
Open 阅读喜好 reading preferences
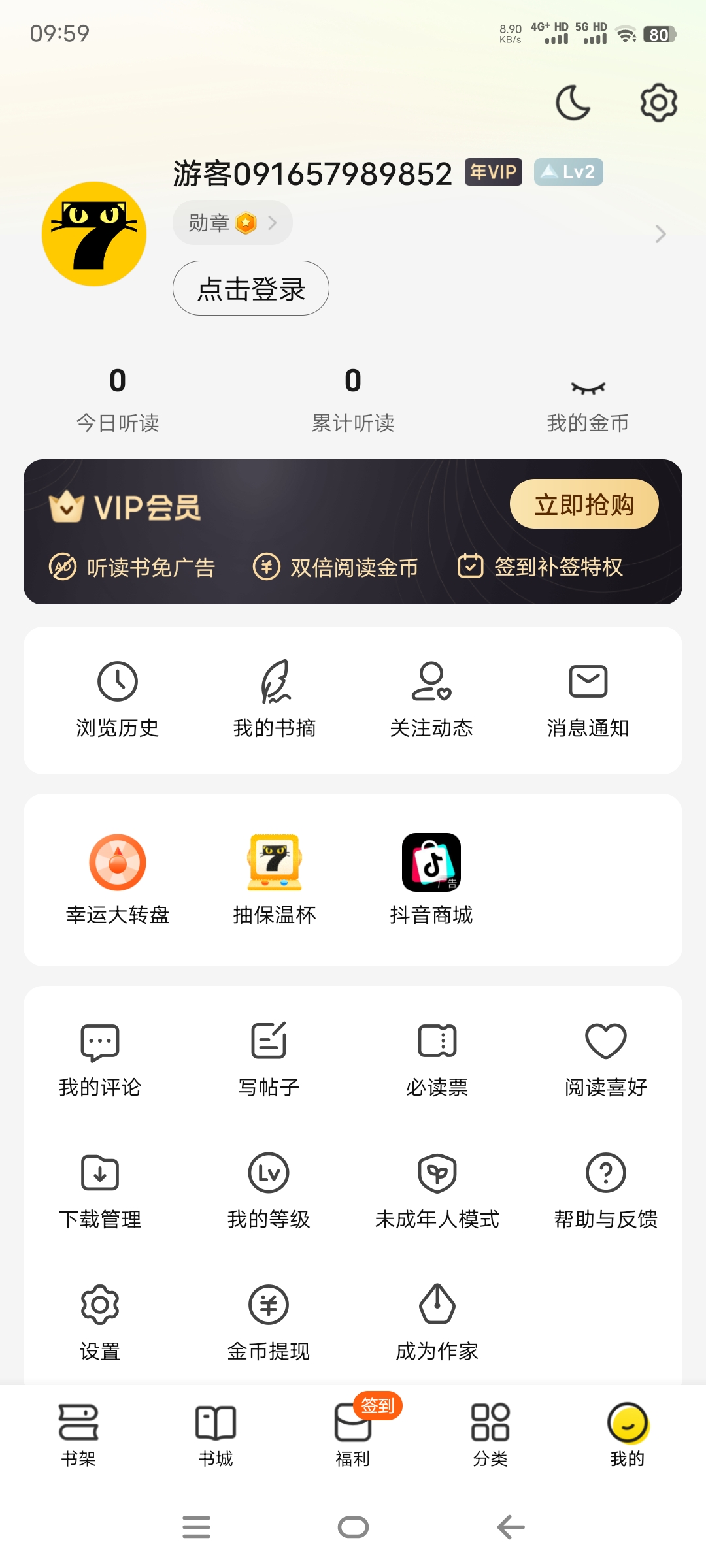pyautogui.click(x=606, y=1058)
